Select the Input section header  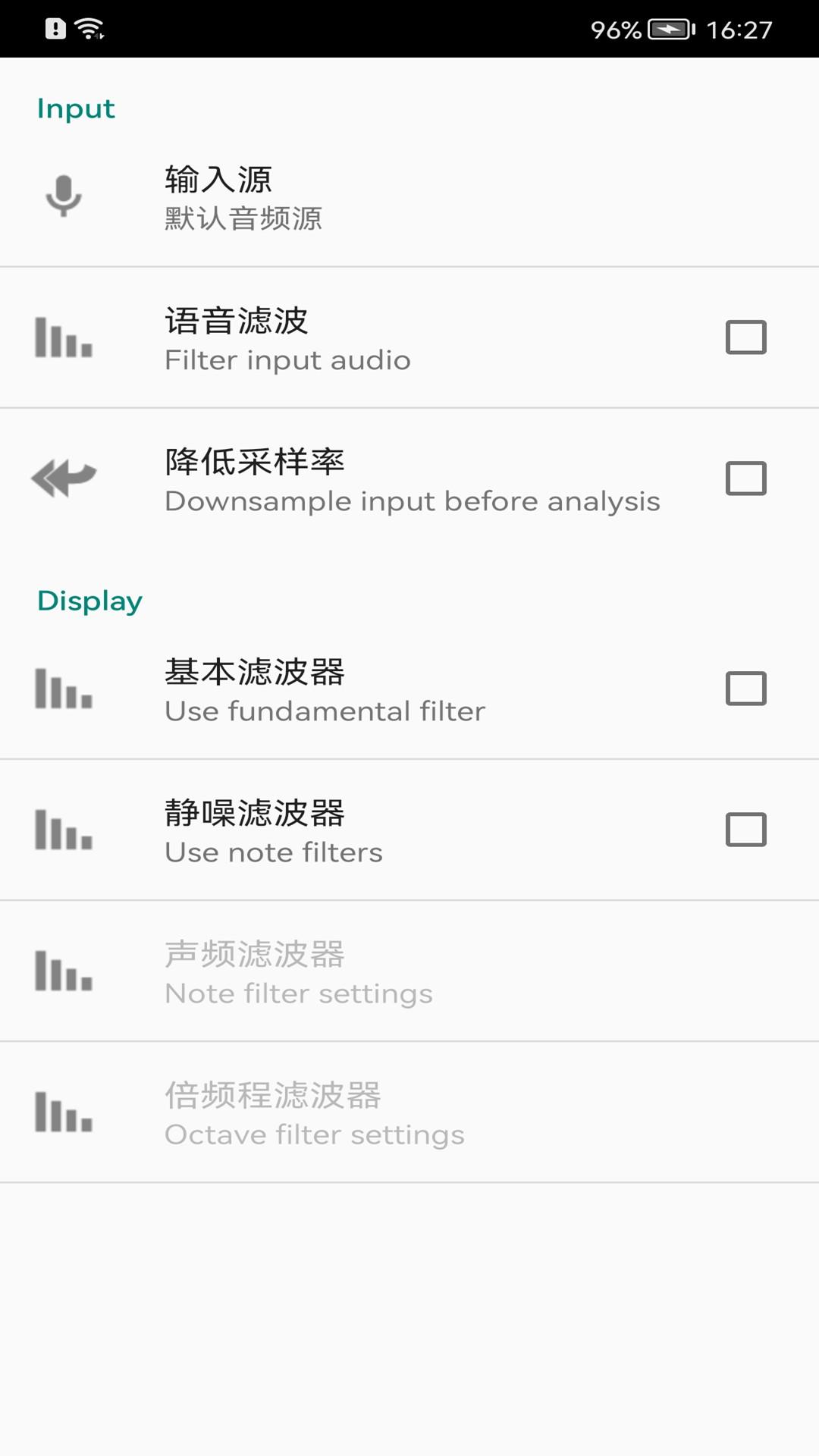click(x=76, y=108)
